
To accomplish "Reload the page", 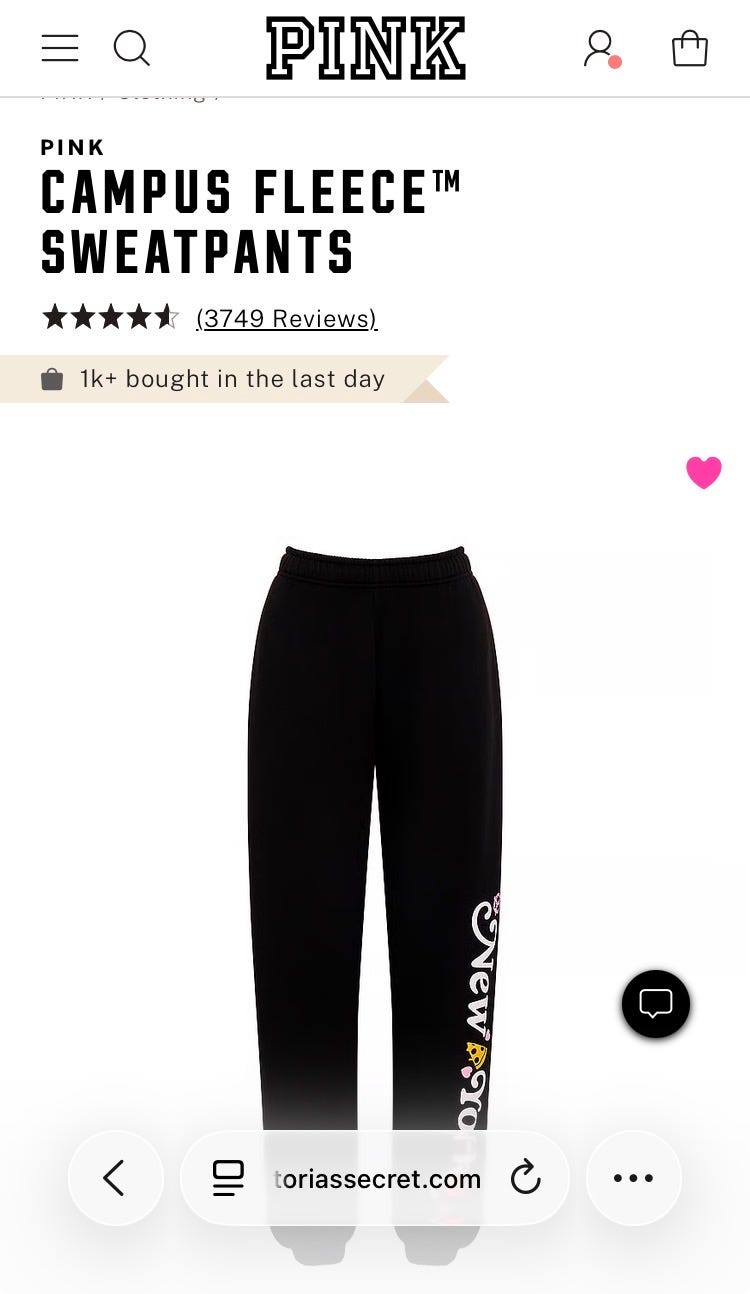I will pos(525,1179).
